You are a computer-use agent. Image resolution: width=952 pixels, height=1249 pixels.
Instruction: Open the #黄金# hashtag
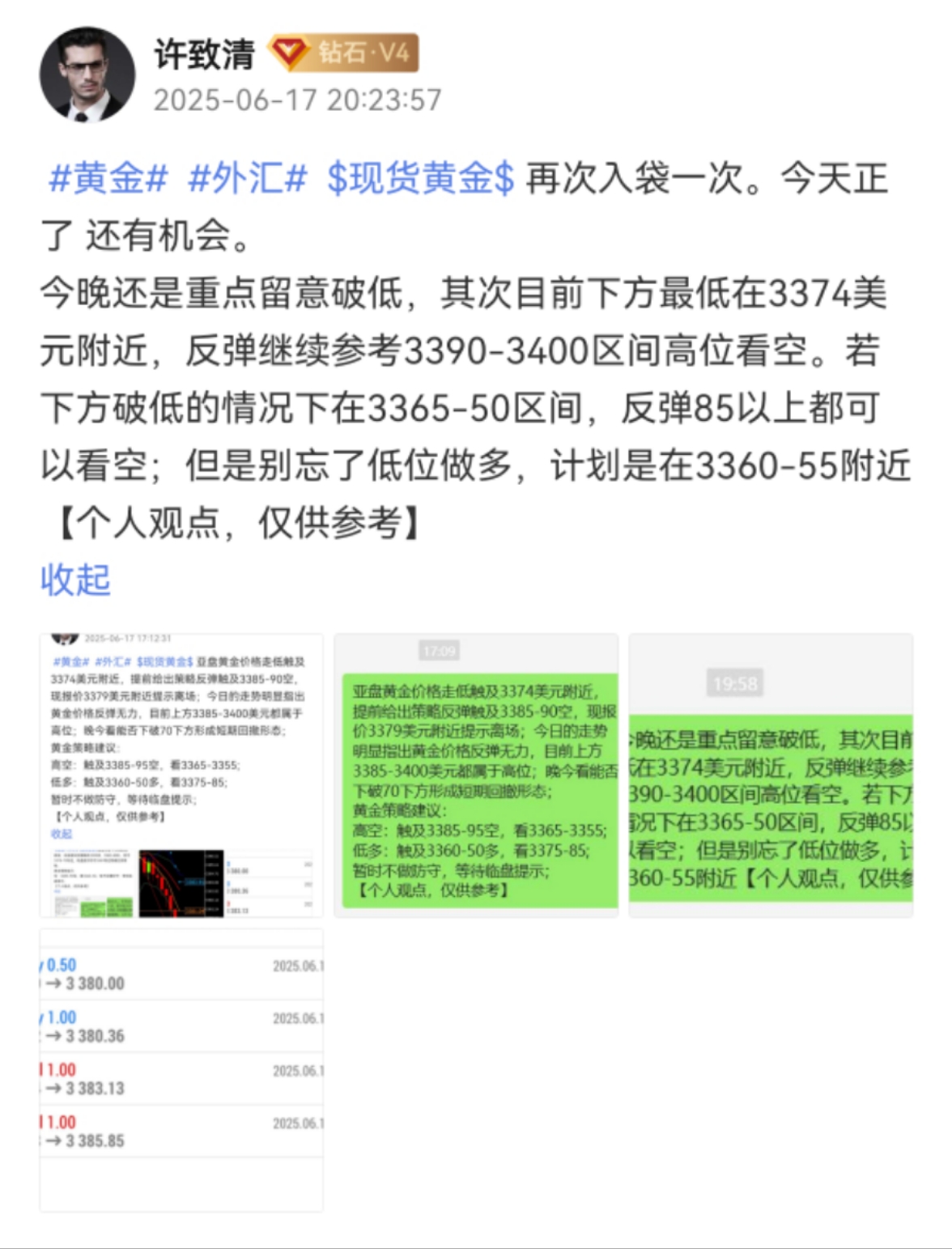[108, 178]
